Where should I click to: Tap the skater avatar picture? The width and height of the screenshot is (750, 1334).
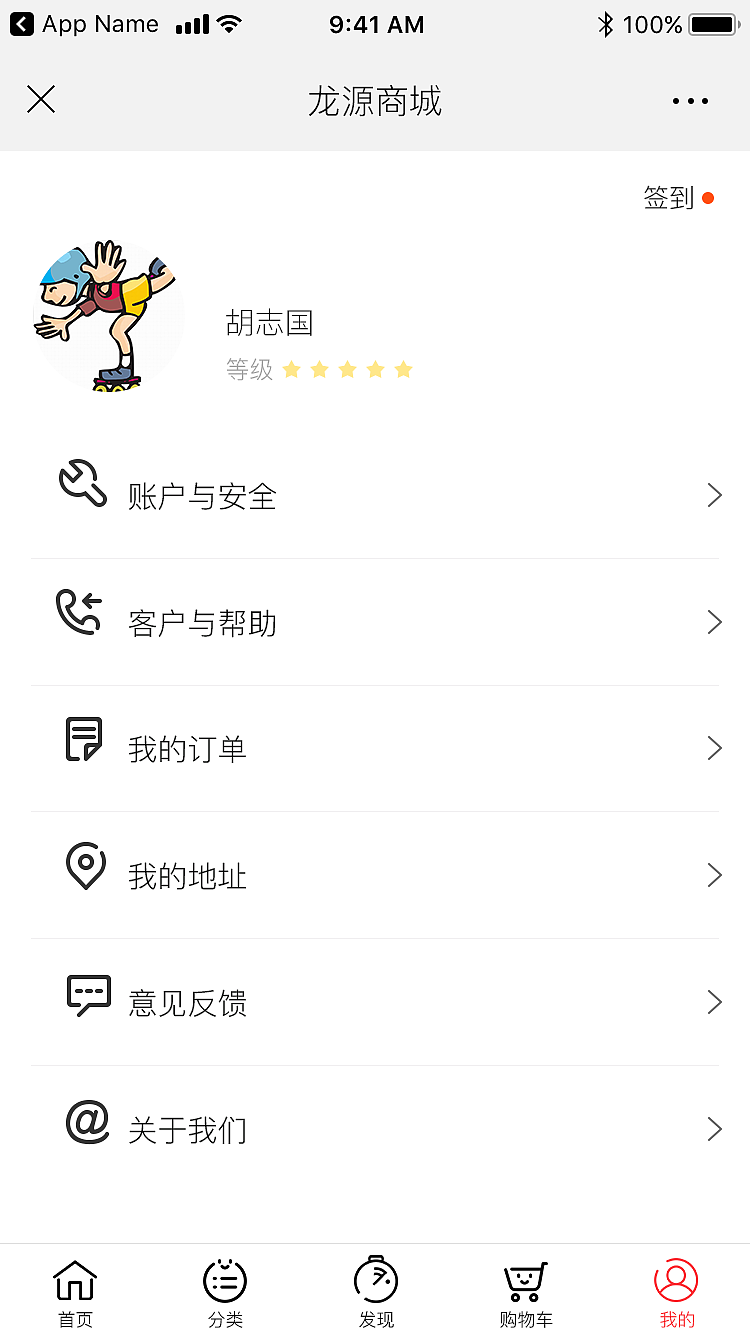pyautogui.click(x=110, y=315)
